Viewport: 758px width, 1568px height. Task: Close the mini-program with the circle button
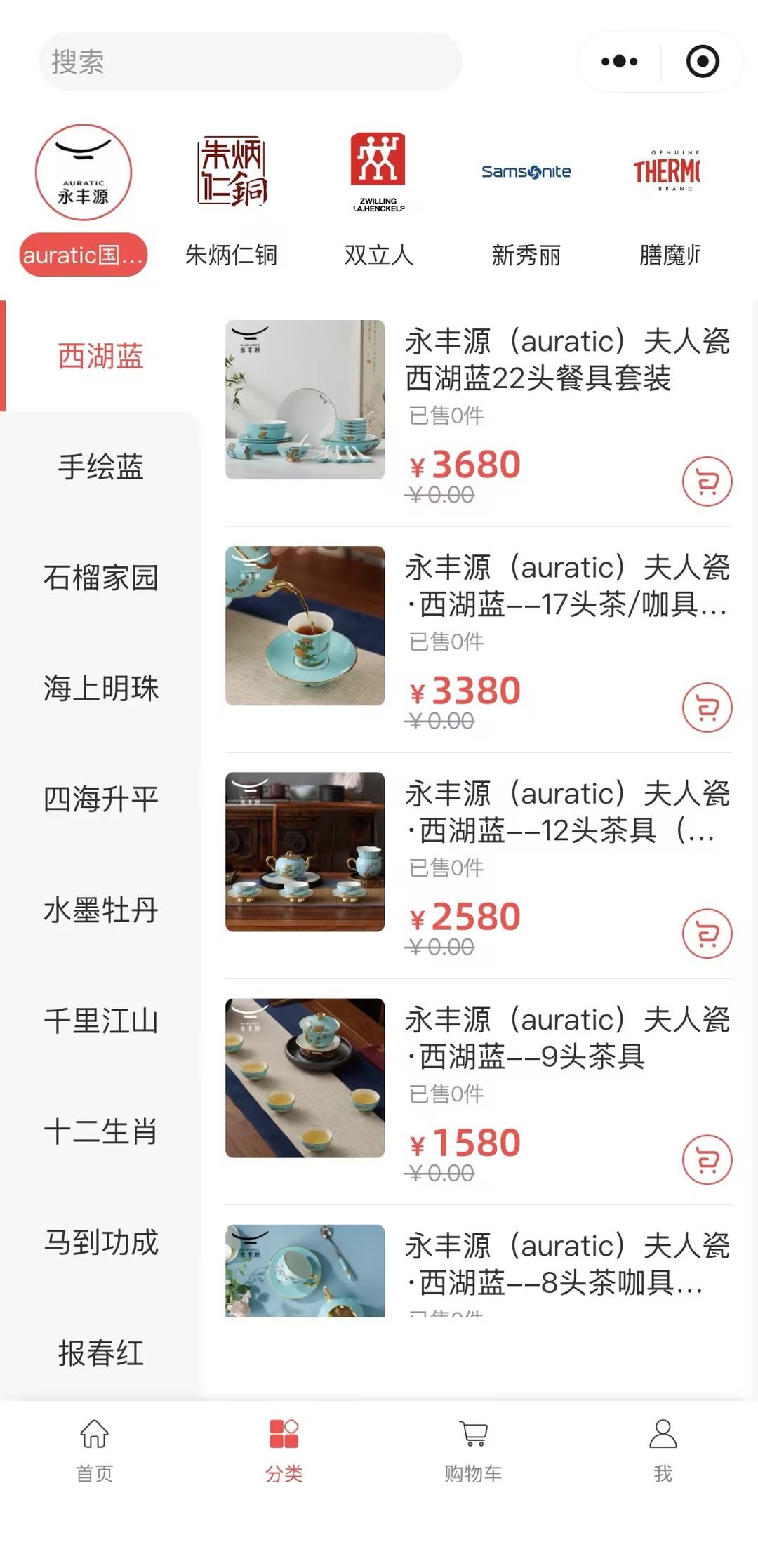[x=703, y=62]
